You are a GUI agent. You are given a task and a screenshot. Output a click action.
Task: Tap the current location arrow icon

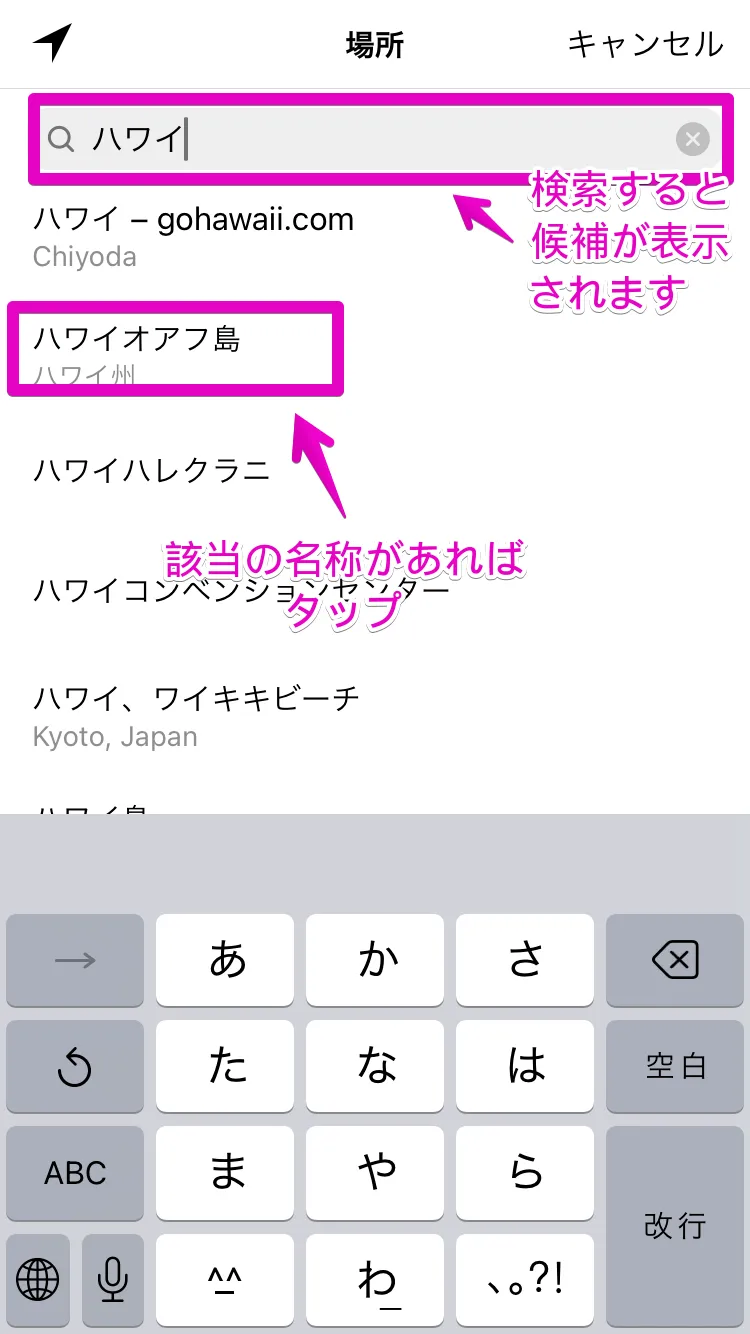click(52, 43)
